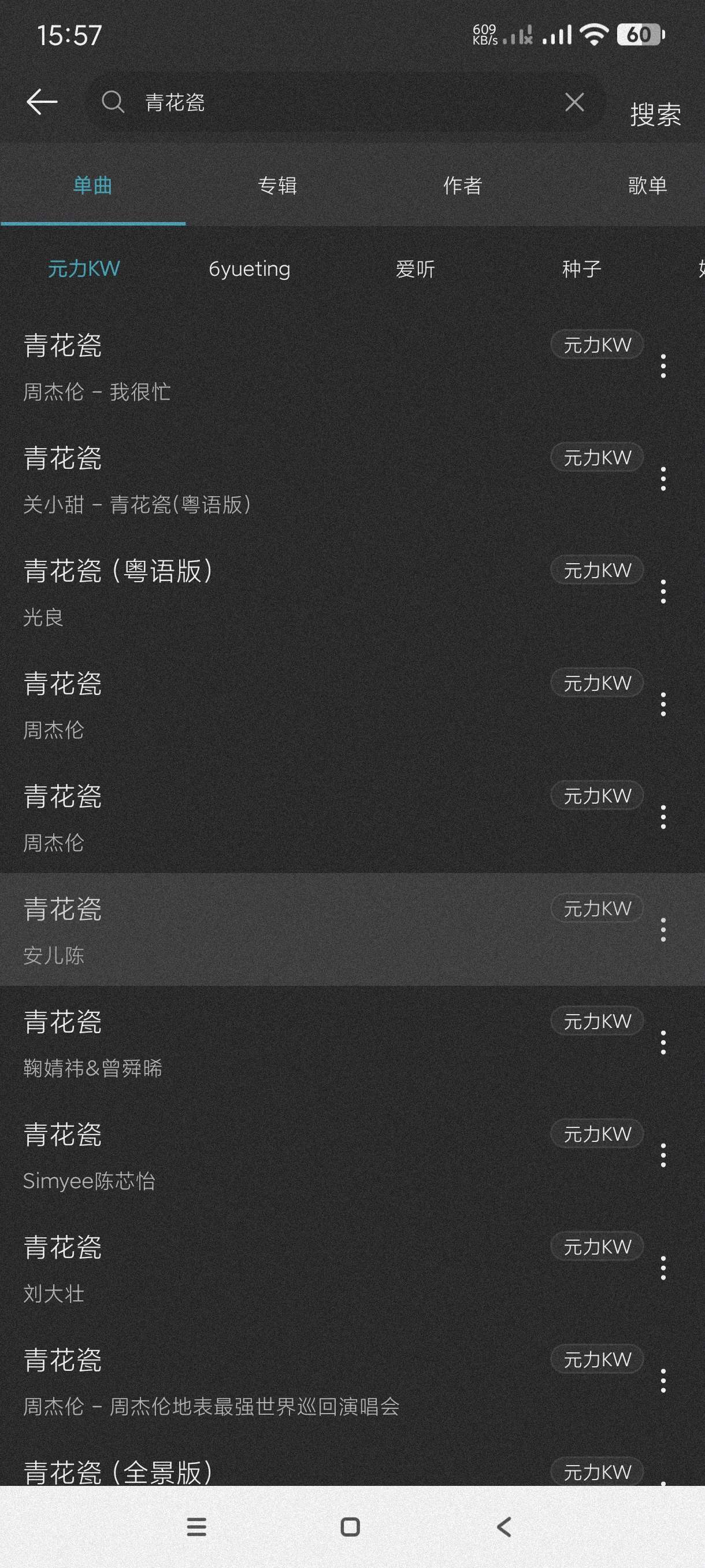Play 青花瓷 (粤语版) by 光良
Image resolution: width=705 pixels, height=1568 pixels.
243,592
